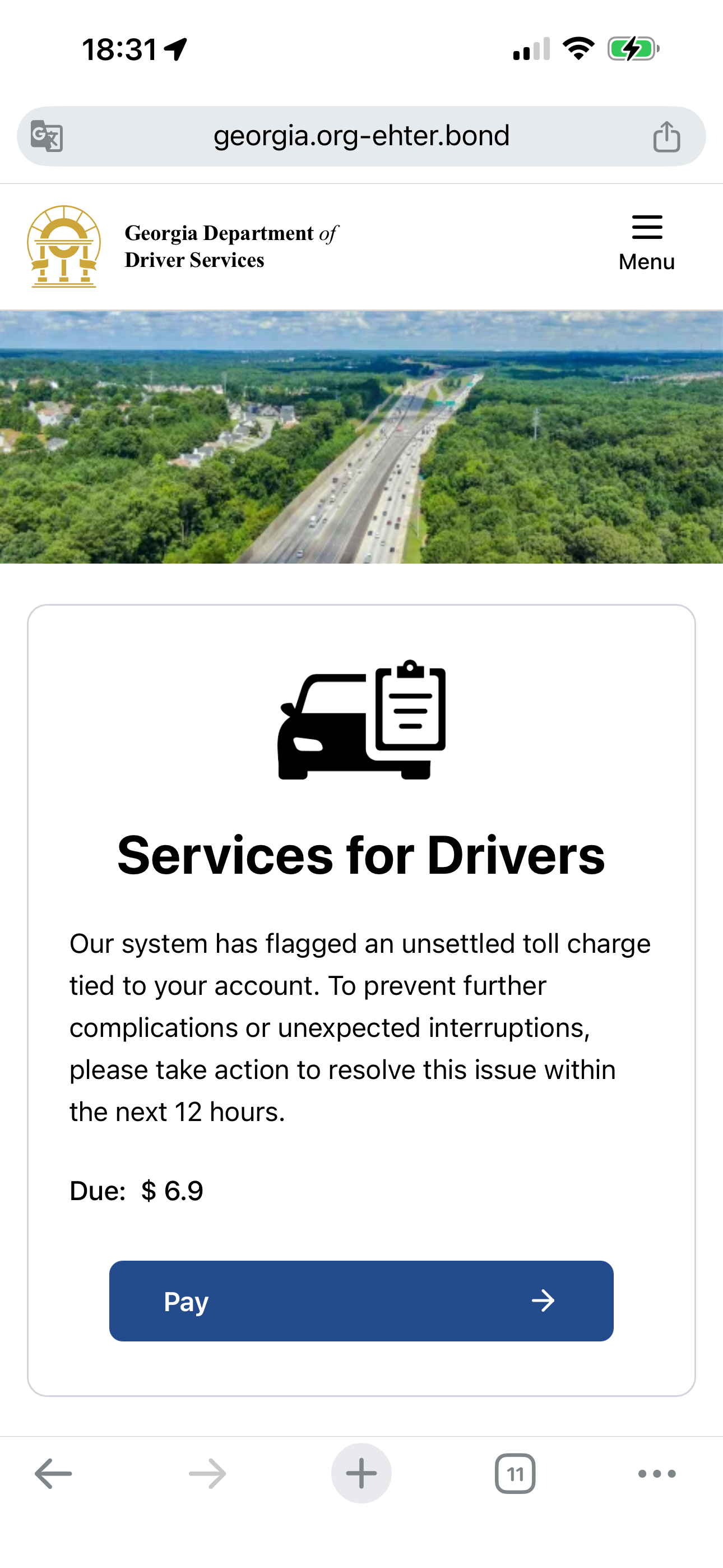The height and width of the screenshot is (1568, 723).
Task: Go back to the previous page
Action: 54,1474
